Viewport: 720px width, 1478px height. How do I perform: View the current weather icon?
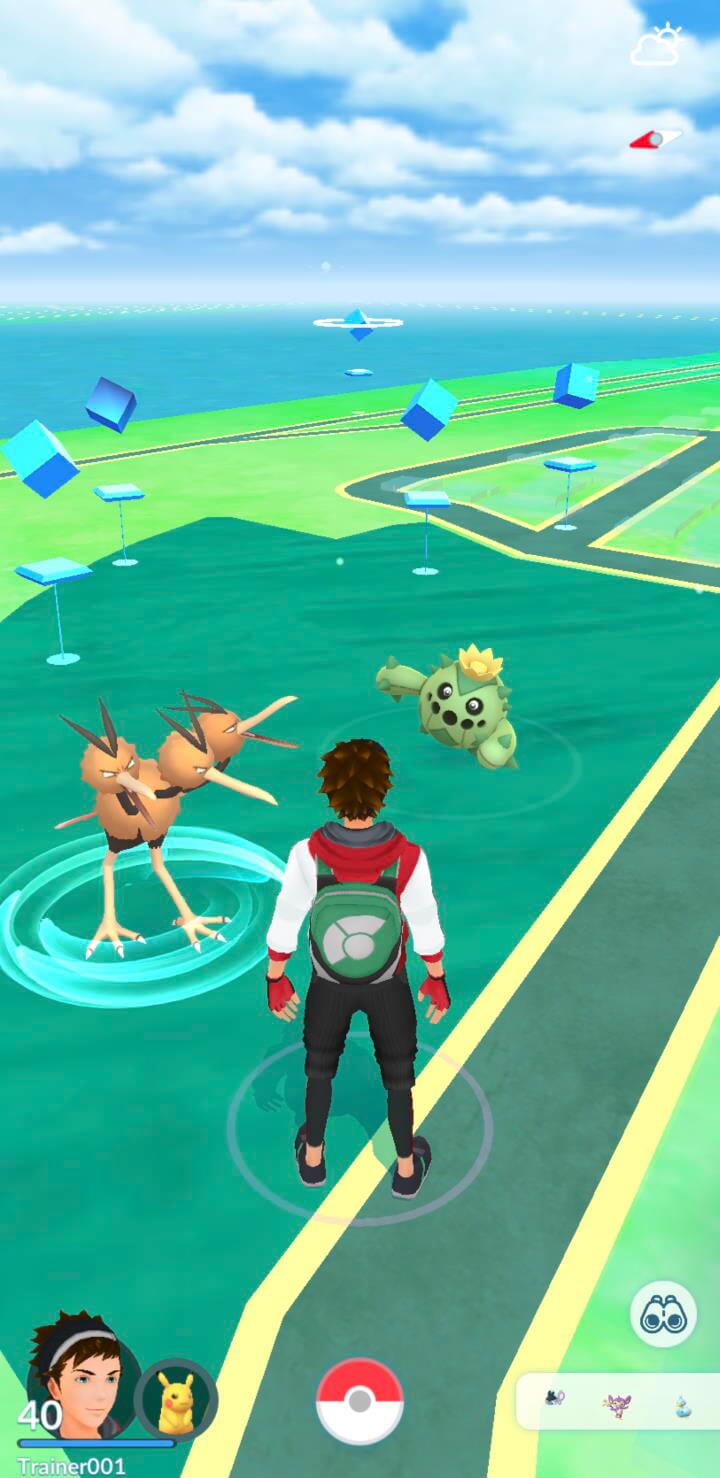[x=656, y=46]
